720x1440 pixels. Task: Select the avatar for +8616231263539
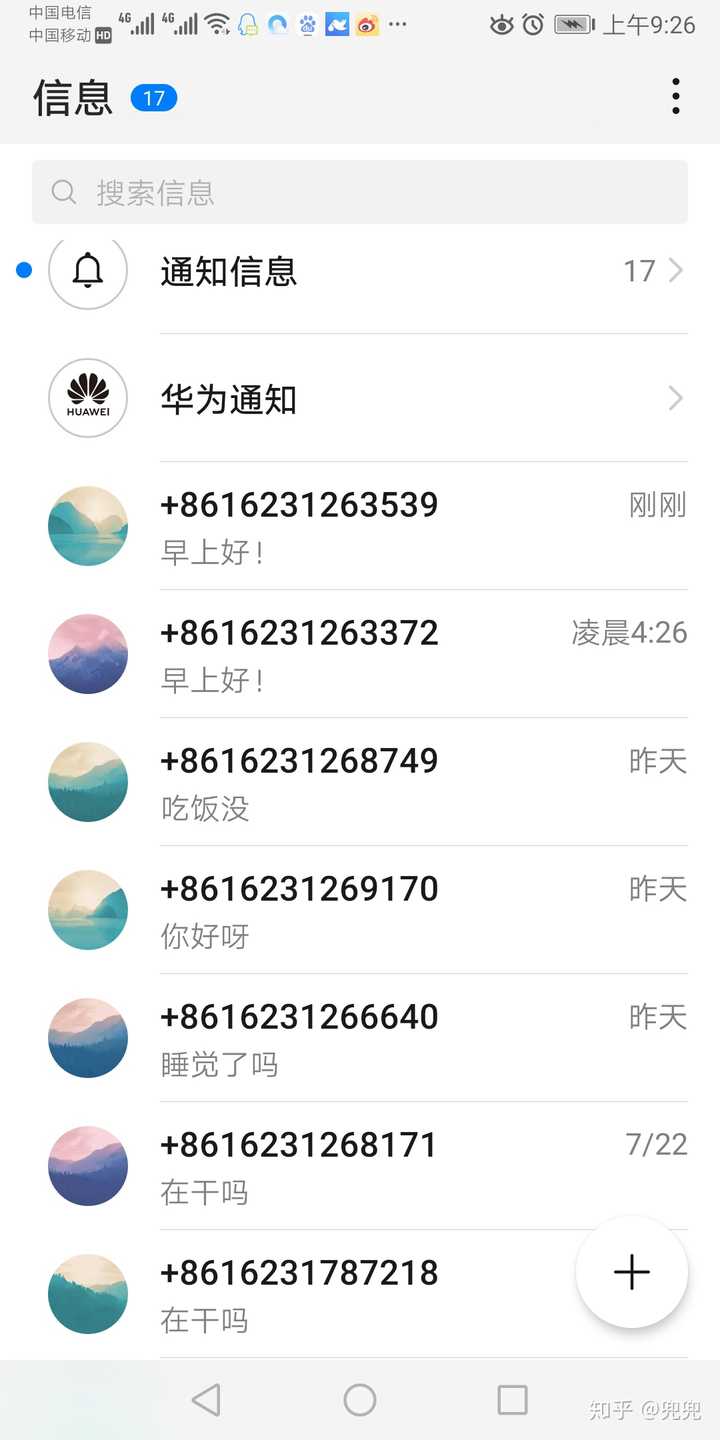(88, 526)
